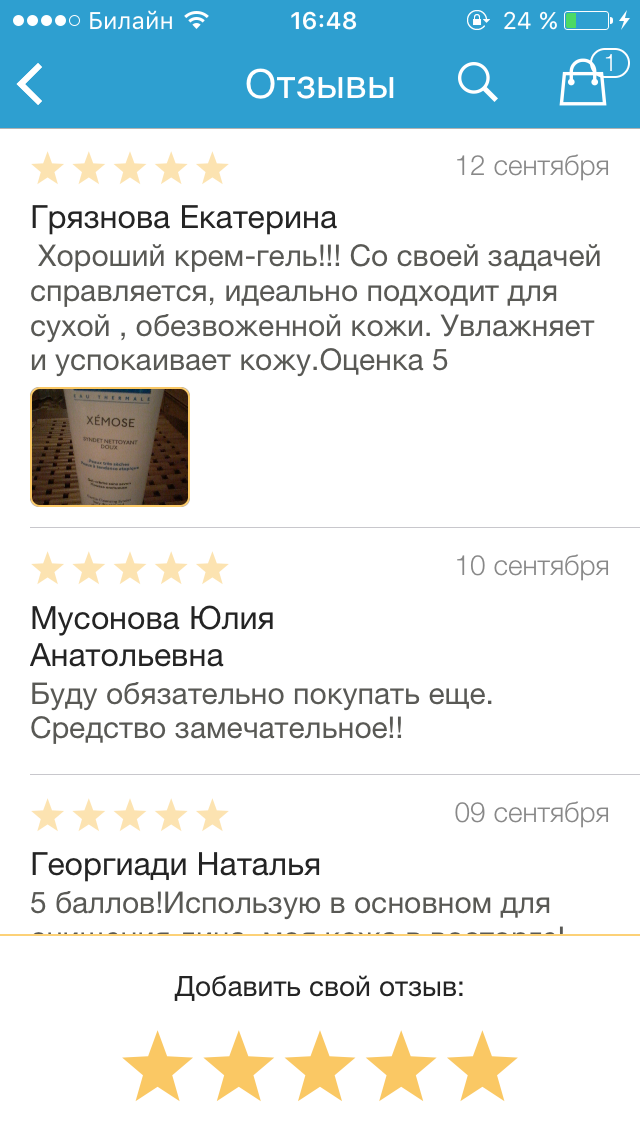
Task: Rate five stars in your review
Action: 483,1066
